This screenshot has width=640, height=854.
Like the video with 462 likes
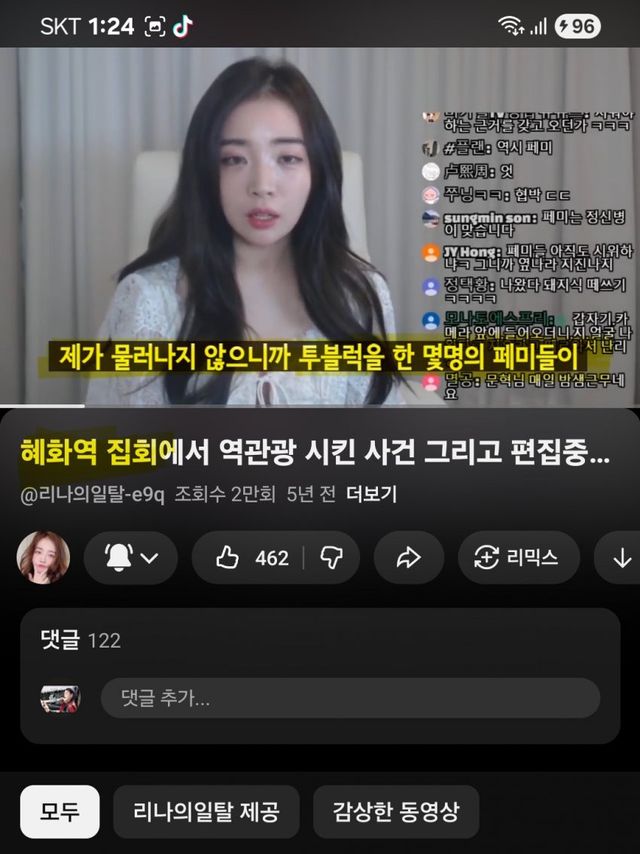[252, 558]
